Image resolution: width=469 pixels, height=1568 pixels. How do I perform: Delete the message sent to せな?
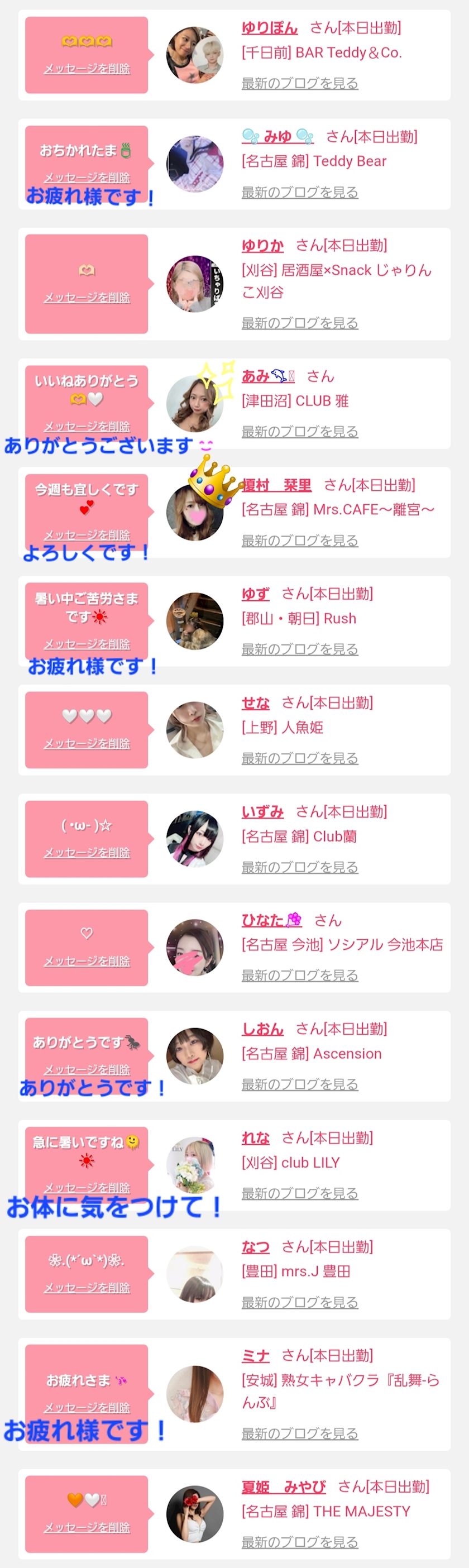(87, 744)
